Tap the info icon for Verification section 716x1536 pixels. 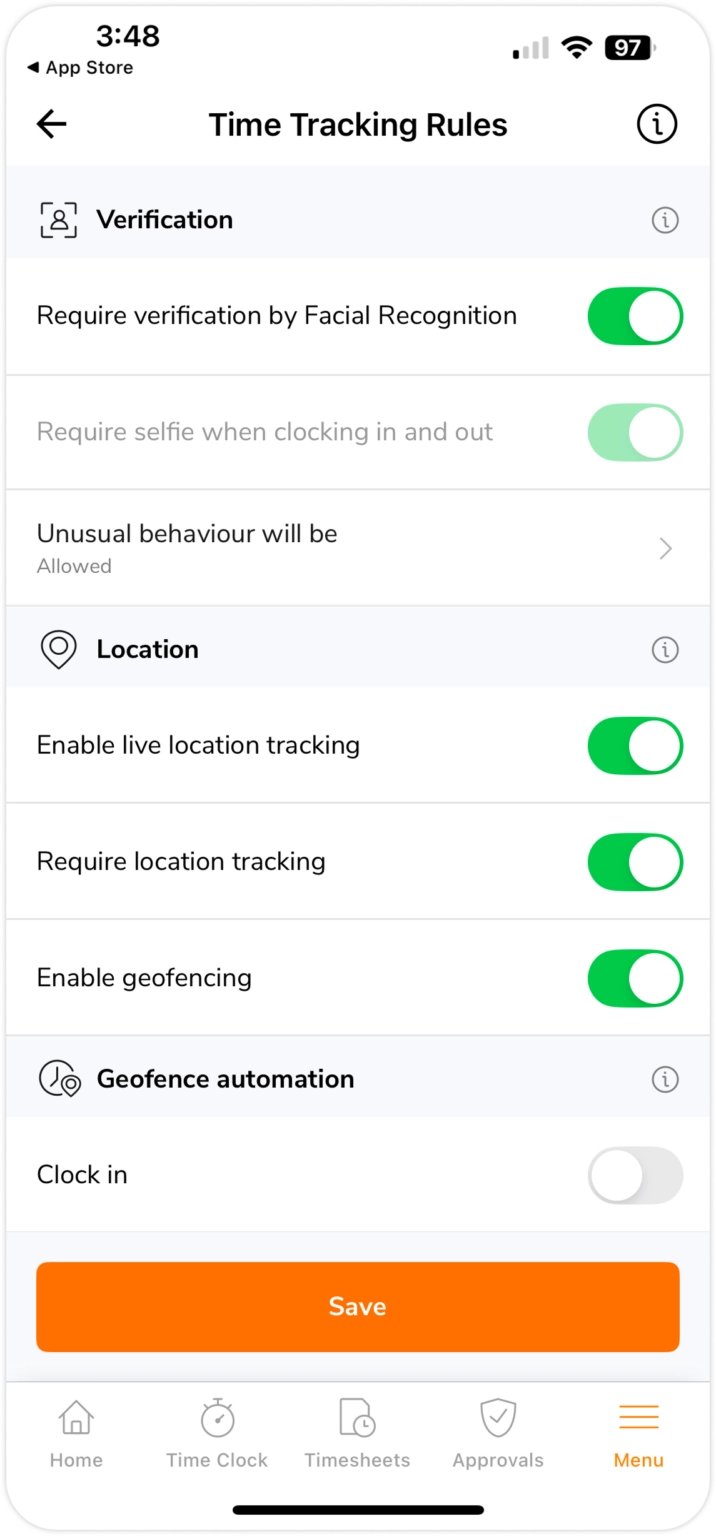[665, 220]
